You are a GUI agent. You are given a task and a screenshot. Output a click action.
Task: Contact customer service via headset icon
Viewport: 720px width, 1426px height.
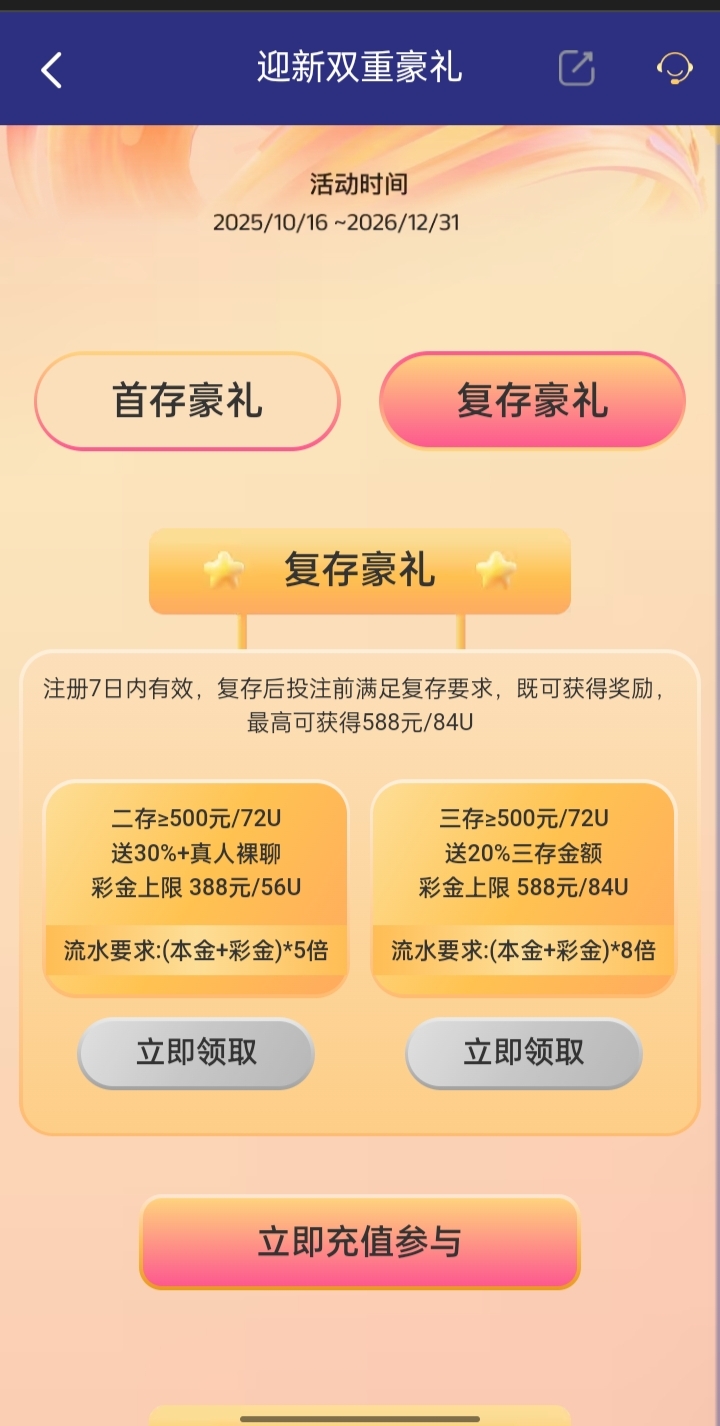point(674,68)
